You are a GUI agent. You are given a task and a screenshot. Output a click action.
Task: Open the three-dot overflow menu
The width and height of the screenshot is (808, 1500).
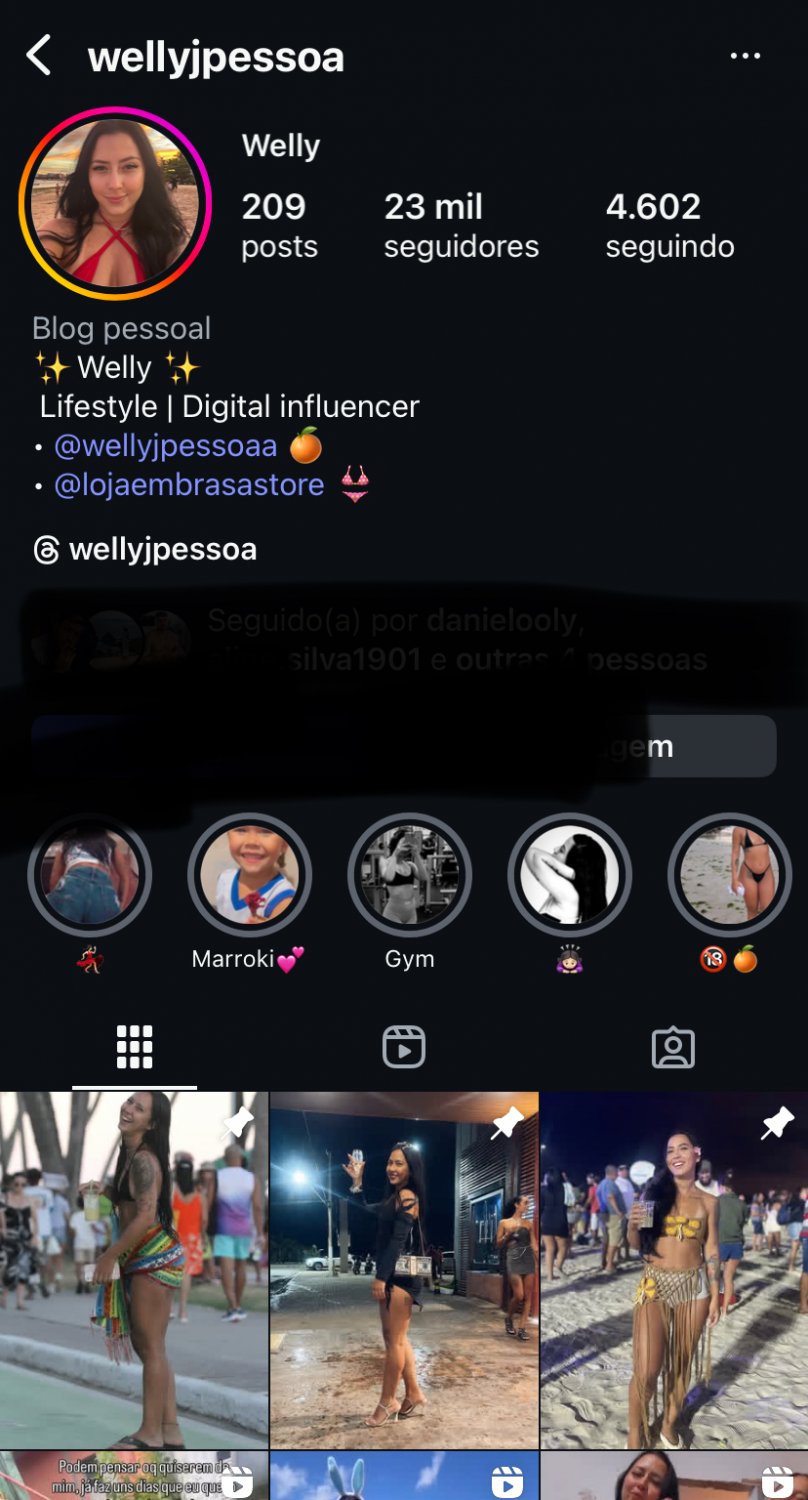click(x=745, y=56)
